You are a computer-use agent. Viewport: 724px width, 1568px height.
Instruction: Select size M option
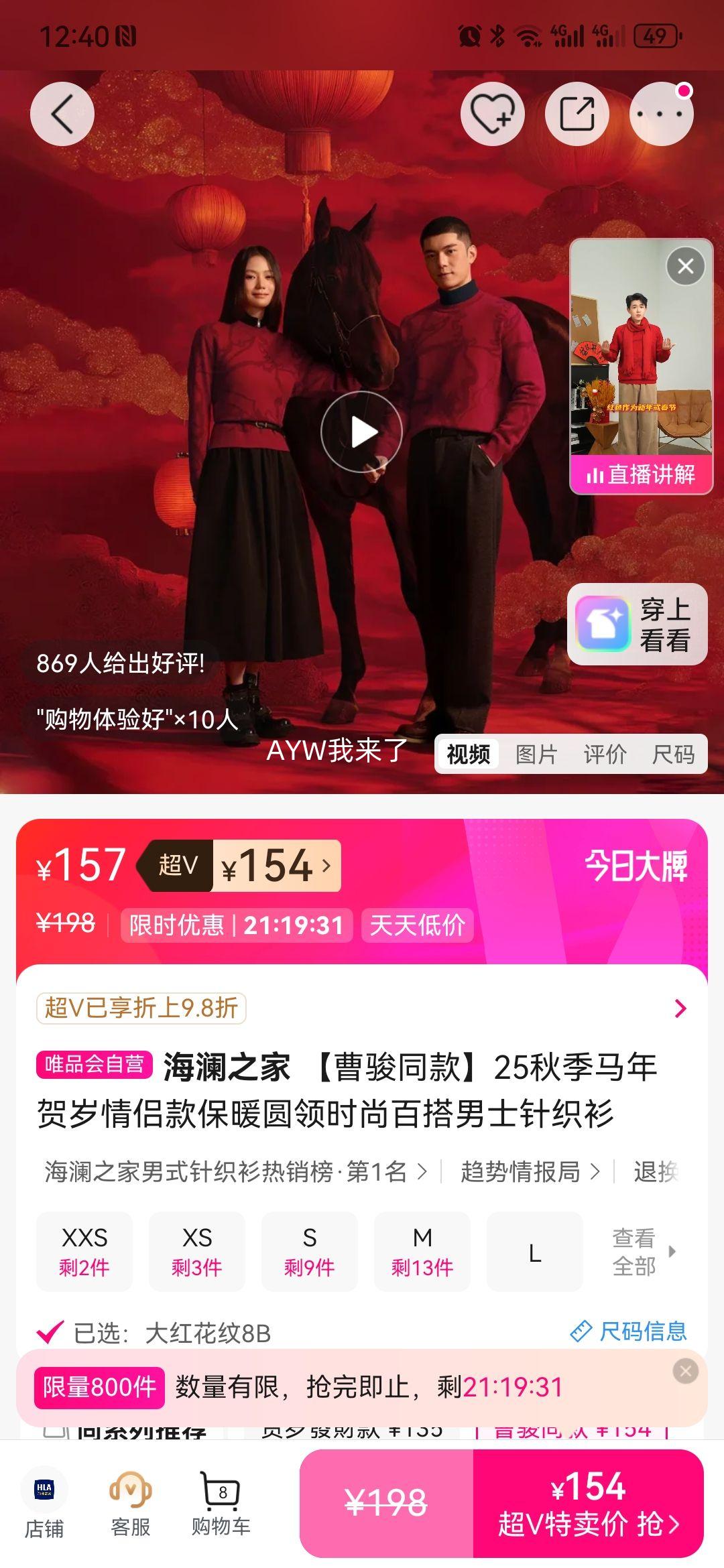coord(423,1250)
